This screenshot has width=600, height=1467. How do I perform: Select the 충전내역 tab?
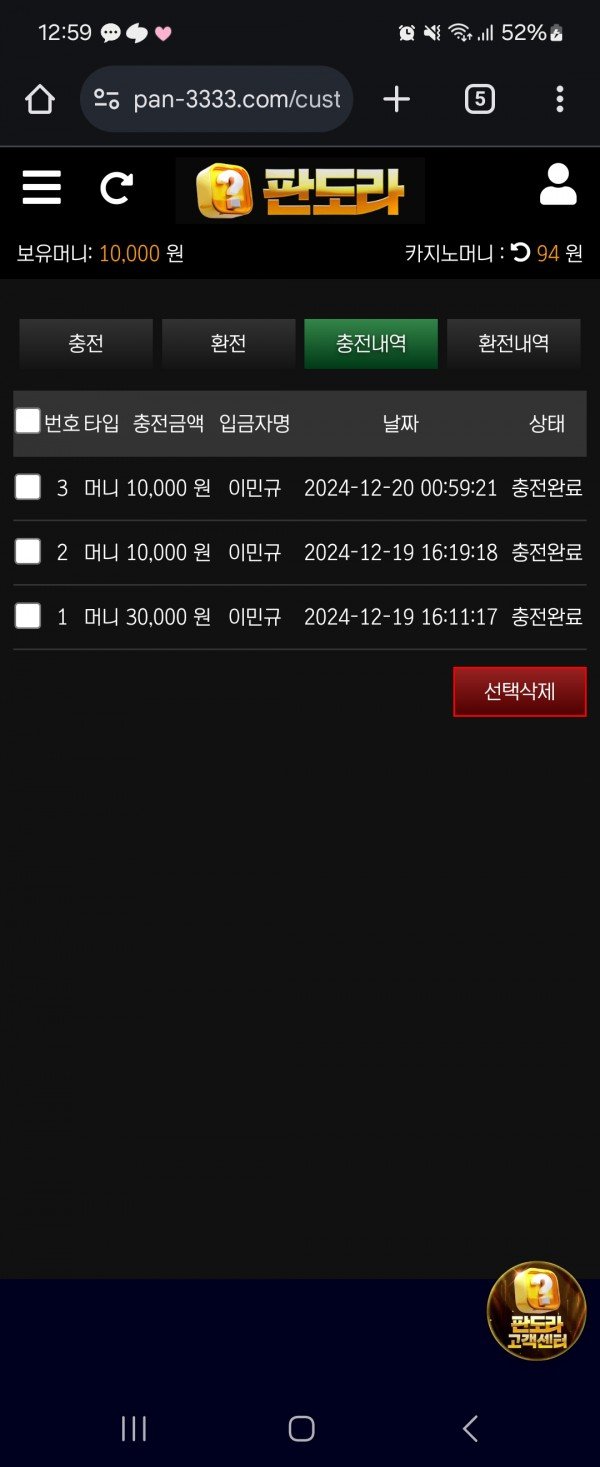click(371, 344)
